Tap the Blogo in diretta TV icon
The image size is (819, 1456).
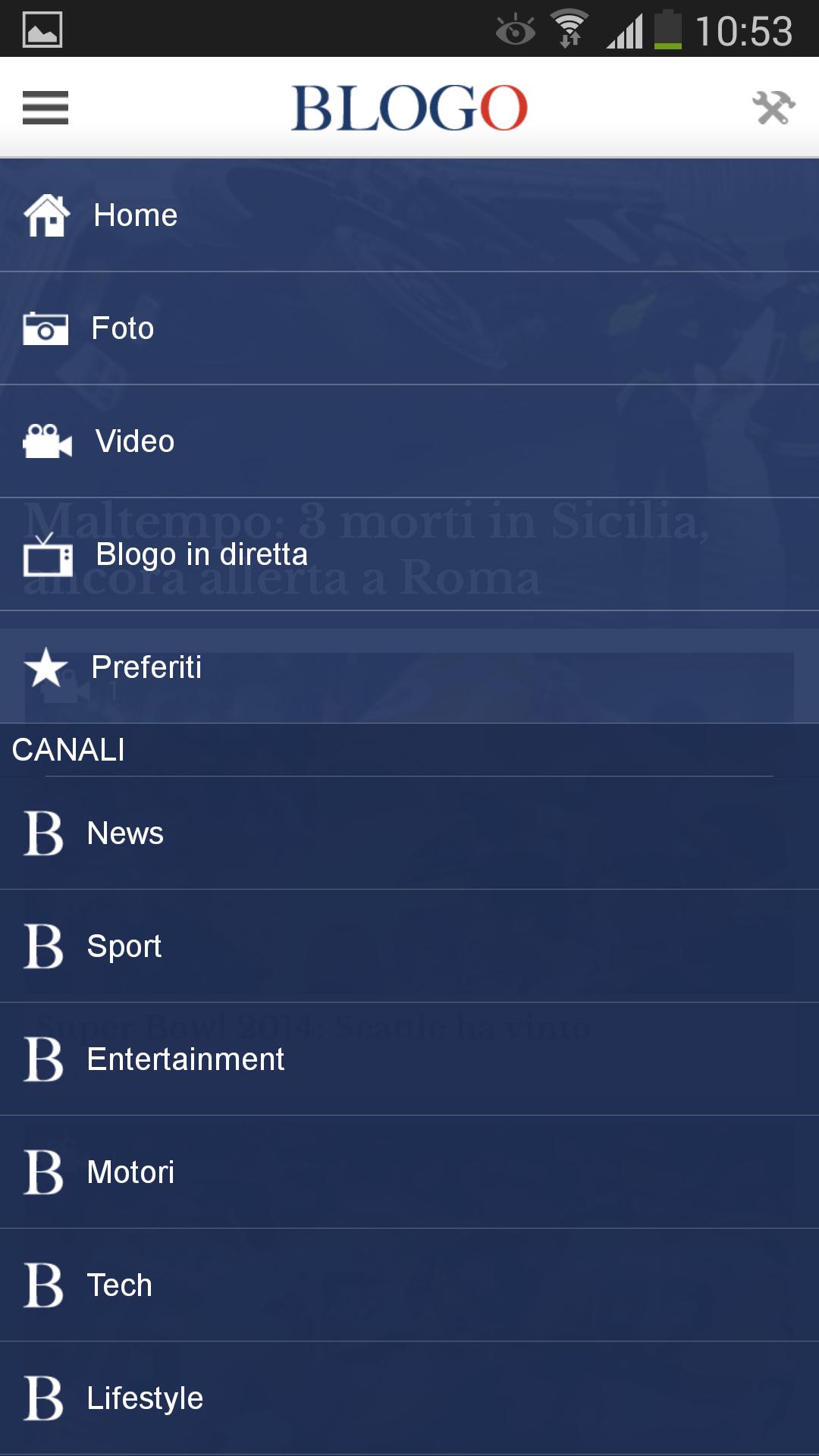pyautogui.click(x=45, y=554)
